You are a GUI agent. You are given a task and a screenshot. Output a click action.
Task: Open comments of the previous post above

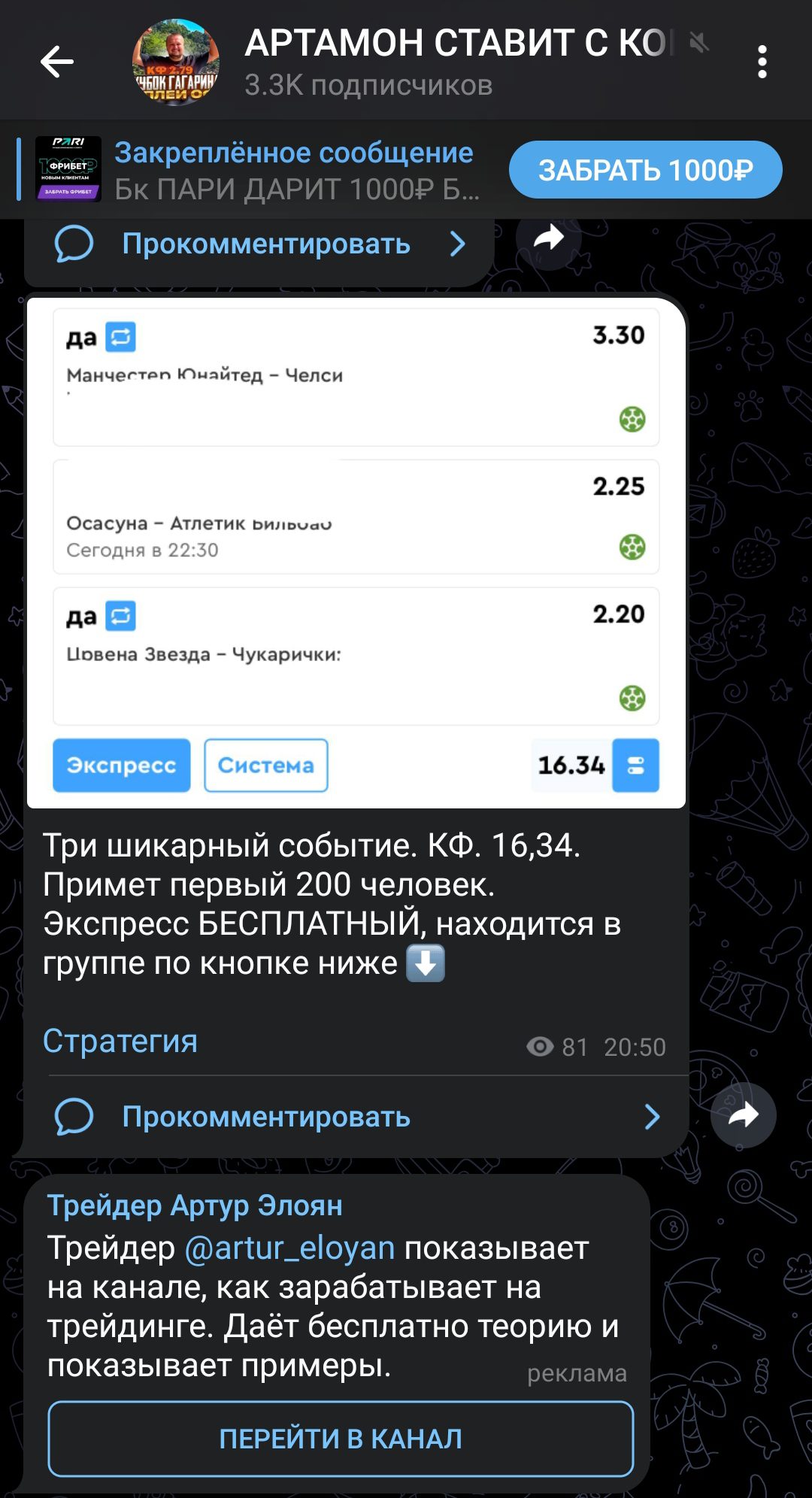tap(260, 244)
